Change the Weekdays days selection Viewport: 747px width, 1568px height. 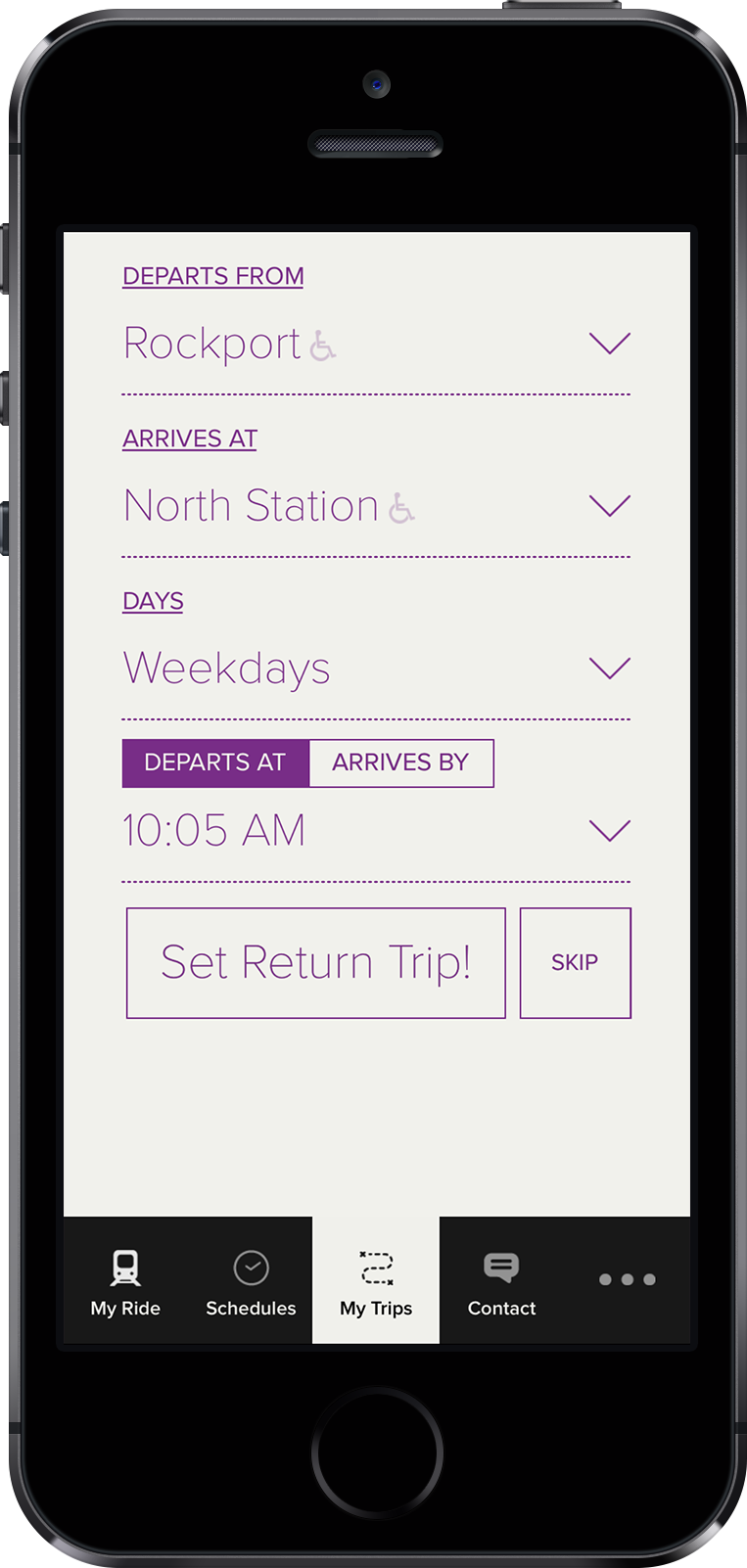[376, 669]
